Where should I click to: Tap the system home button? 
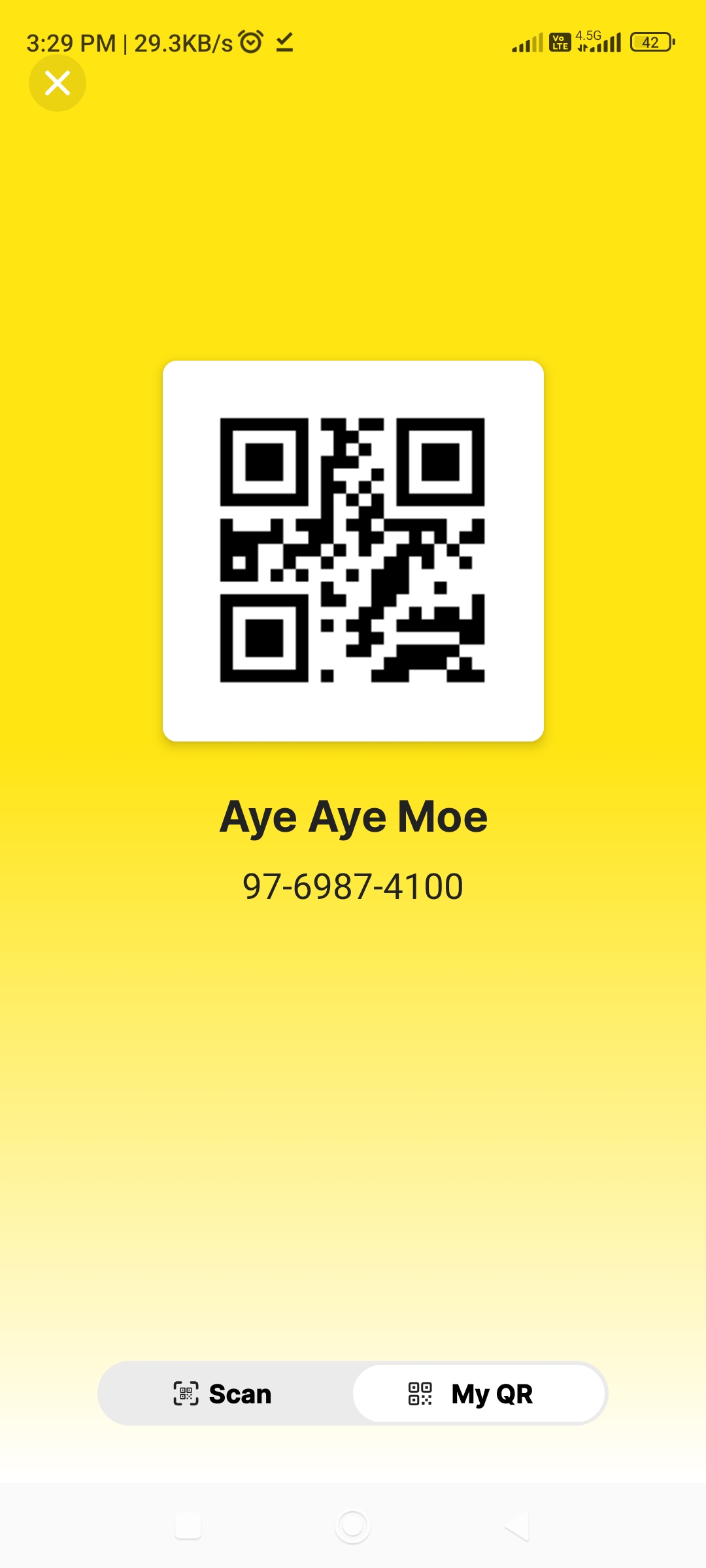pos(353,1526)
